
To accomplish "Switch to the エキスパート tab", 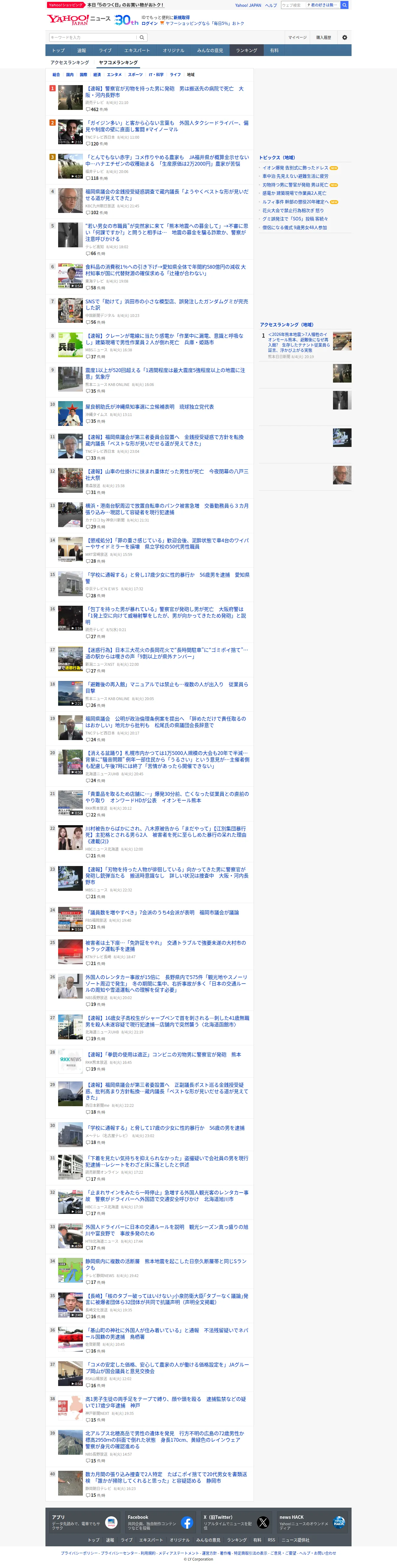I will point(137,50).
